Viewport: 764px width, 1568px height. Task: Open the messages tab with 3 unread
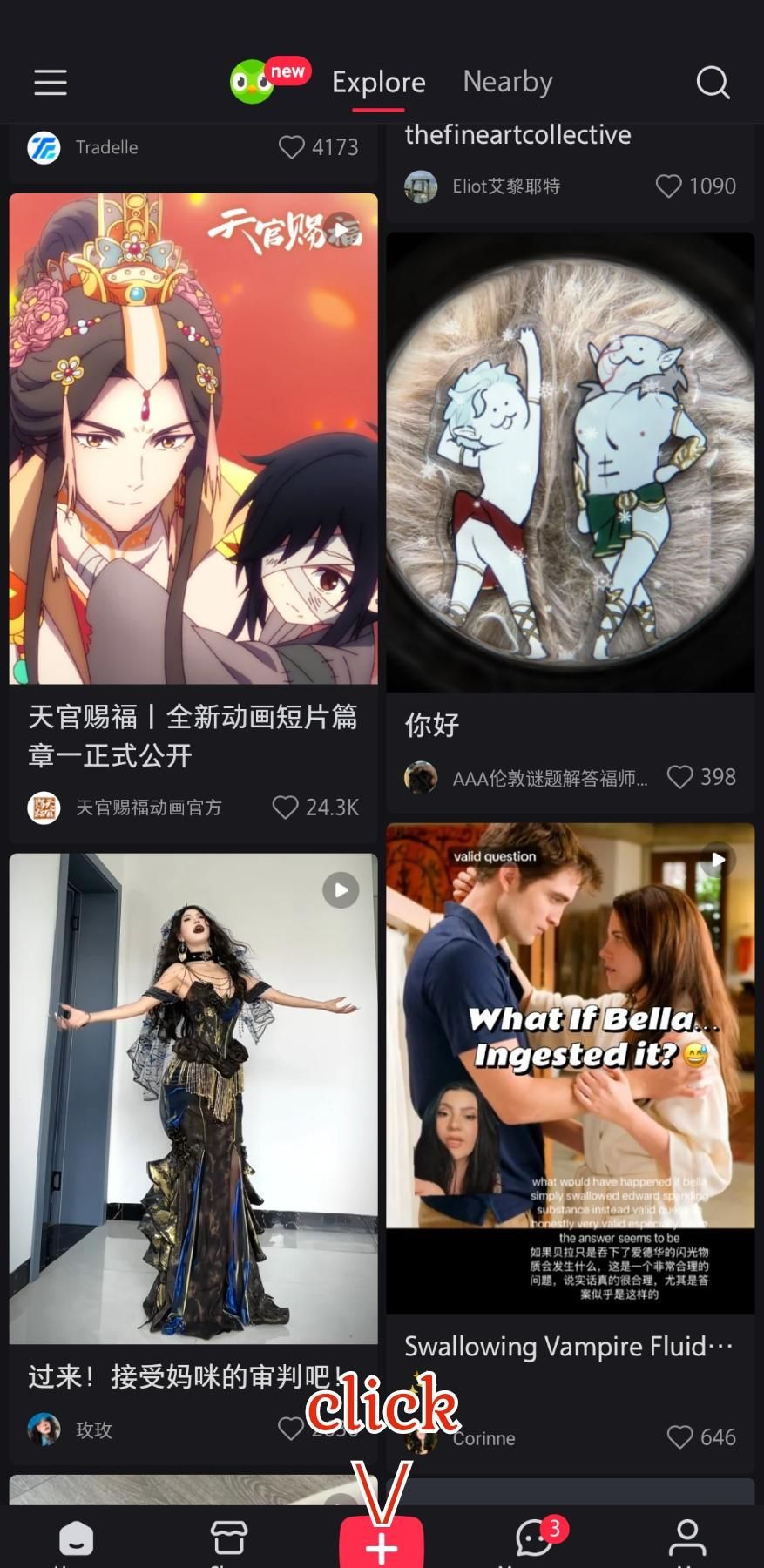click(x=534, y=1538)
